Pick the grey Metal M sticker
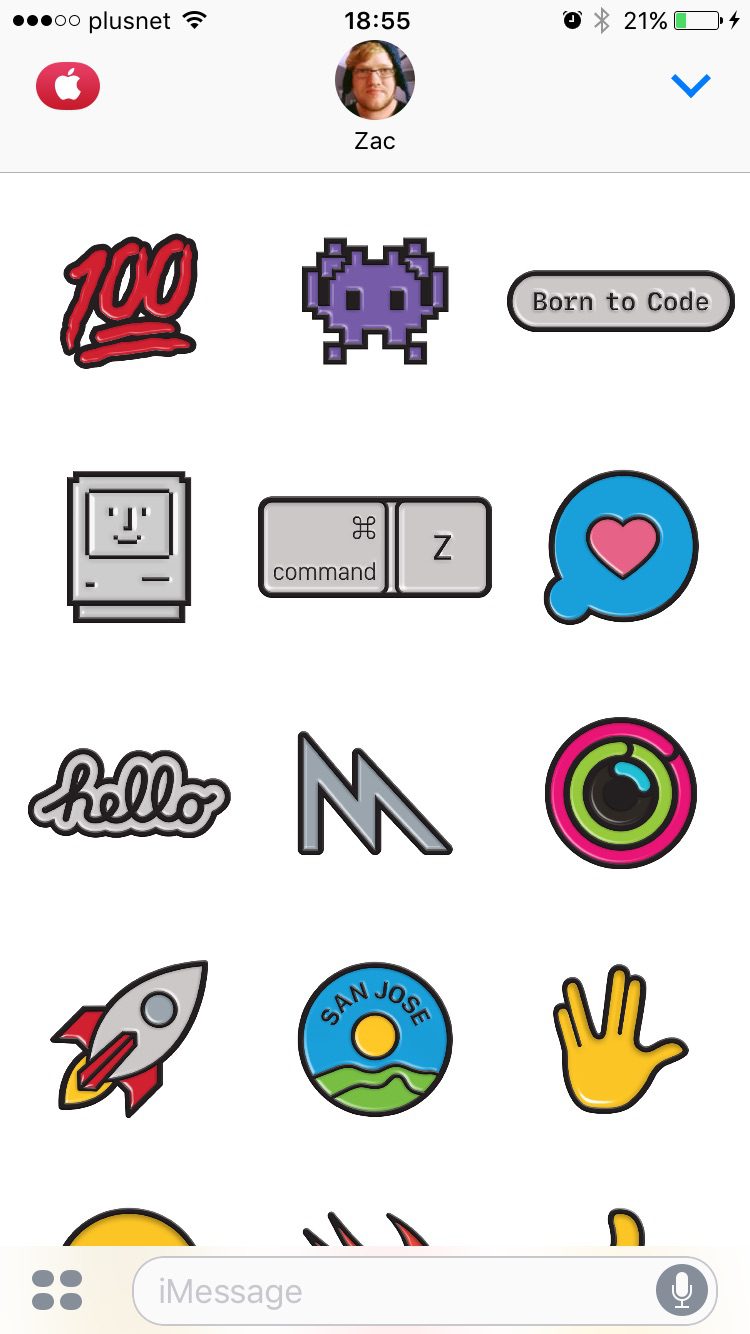This screenshot has width=750, height=1334. (x=374, y=794)
